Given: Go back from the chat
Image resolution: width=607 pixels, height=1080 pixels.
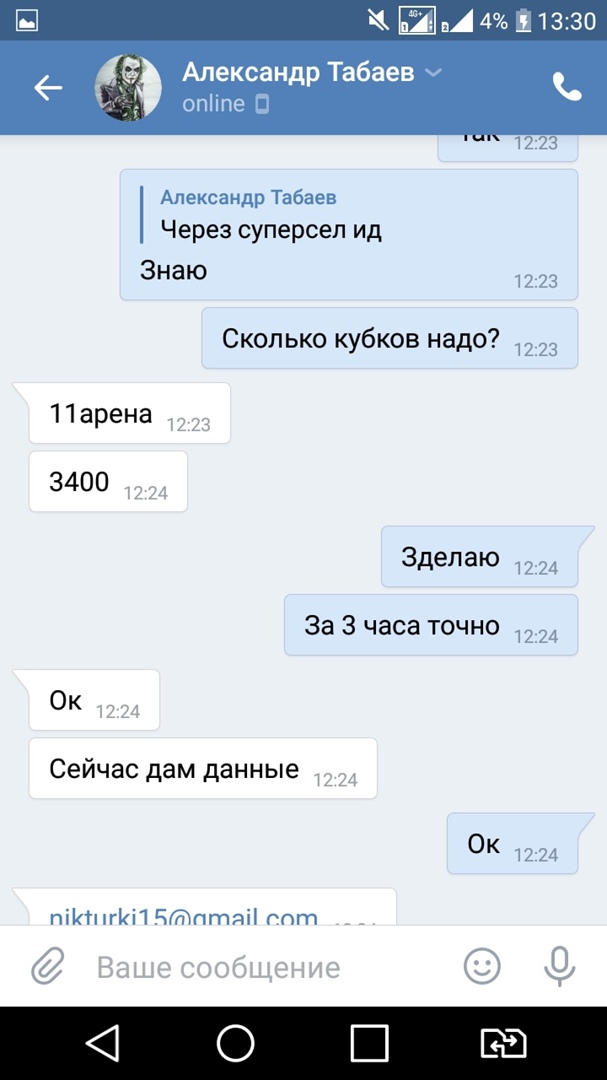Looking at the screenshot, I should [x=47, y=88].
